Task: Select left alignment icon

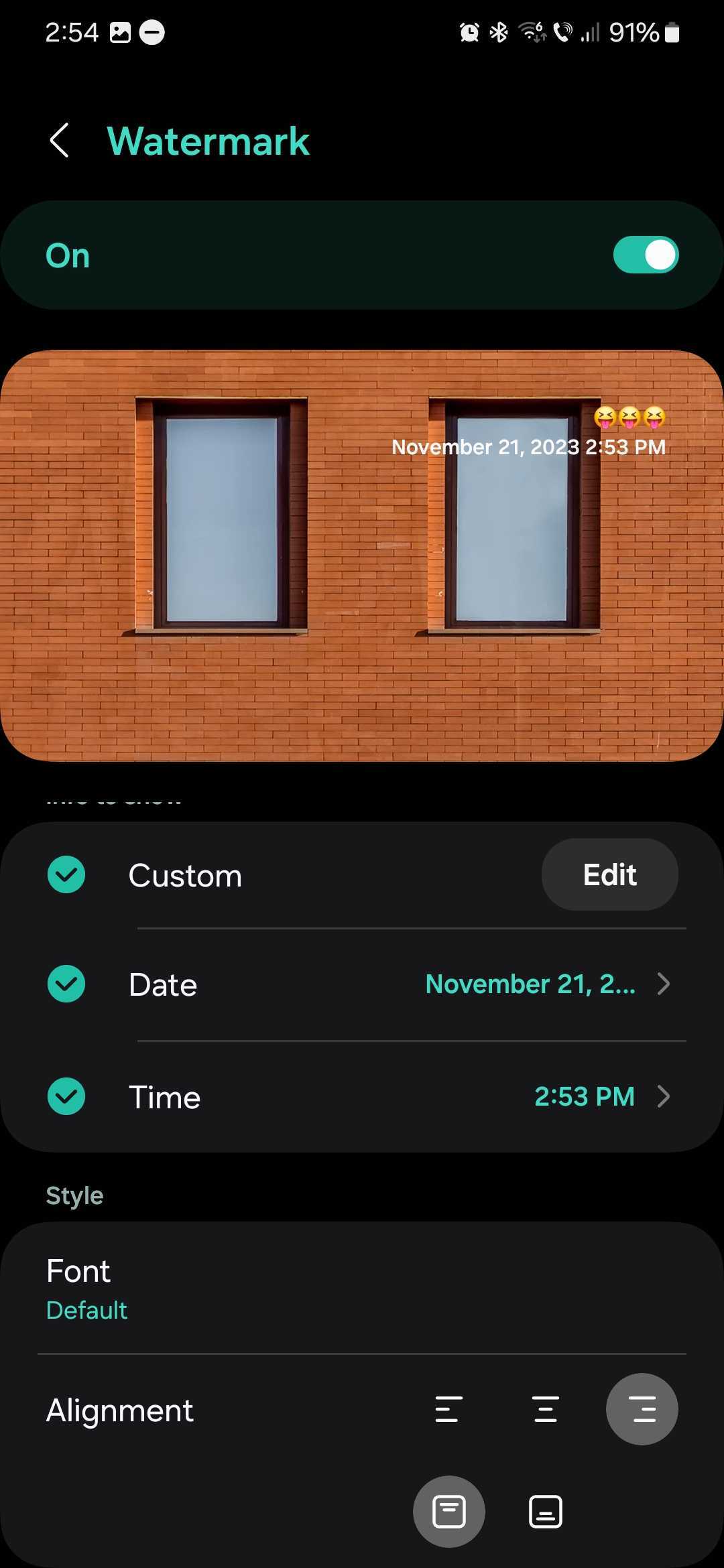Action: (x=448, y=1409)
